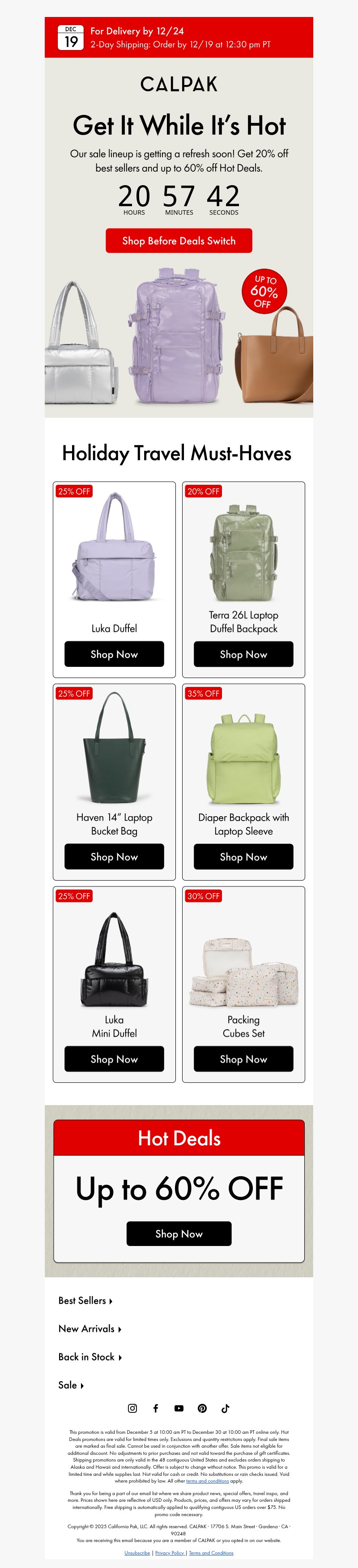
Task: Visit CALPAK on TikTok
Action: (225, 1408)
